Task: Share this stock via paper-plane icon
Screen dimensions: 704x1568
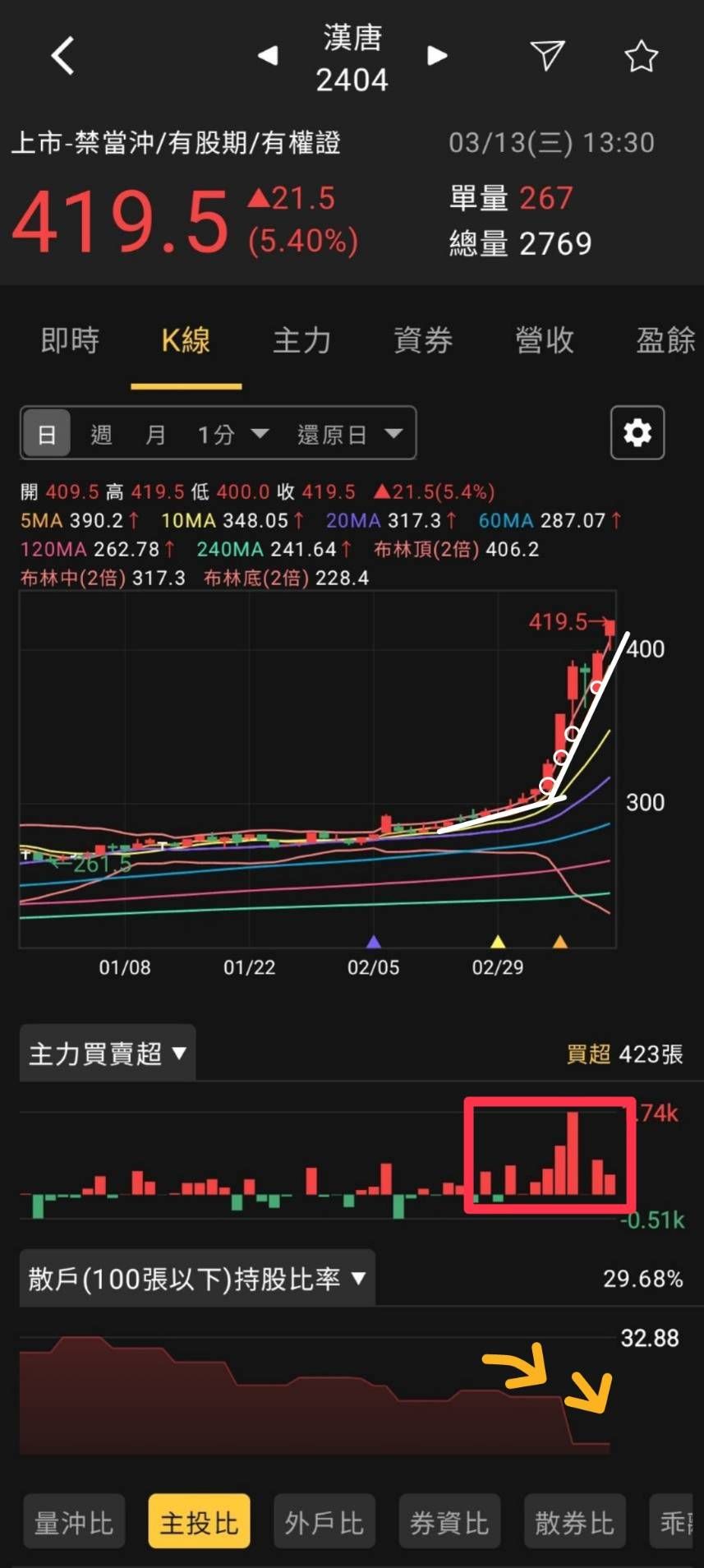Action: pos(547,55)
